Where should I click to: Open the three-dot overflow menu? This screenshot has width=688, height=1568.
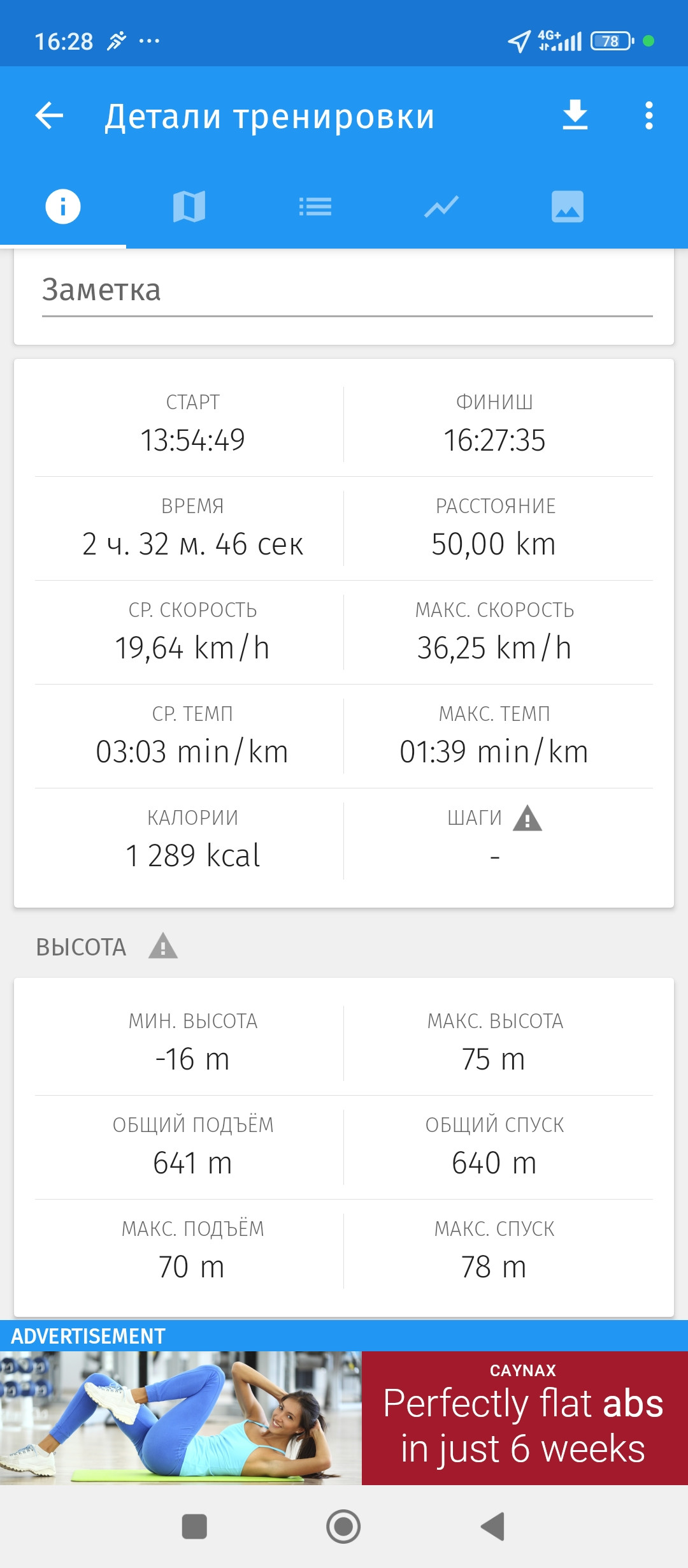pos(649,115)
